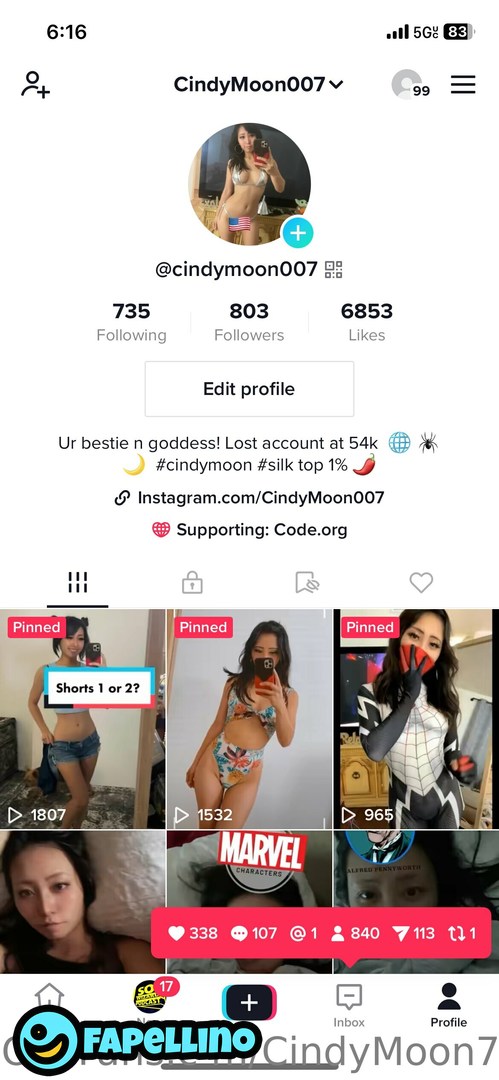
Task: View the 735 Following list
Action: pos(132,322)
